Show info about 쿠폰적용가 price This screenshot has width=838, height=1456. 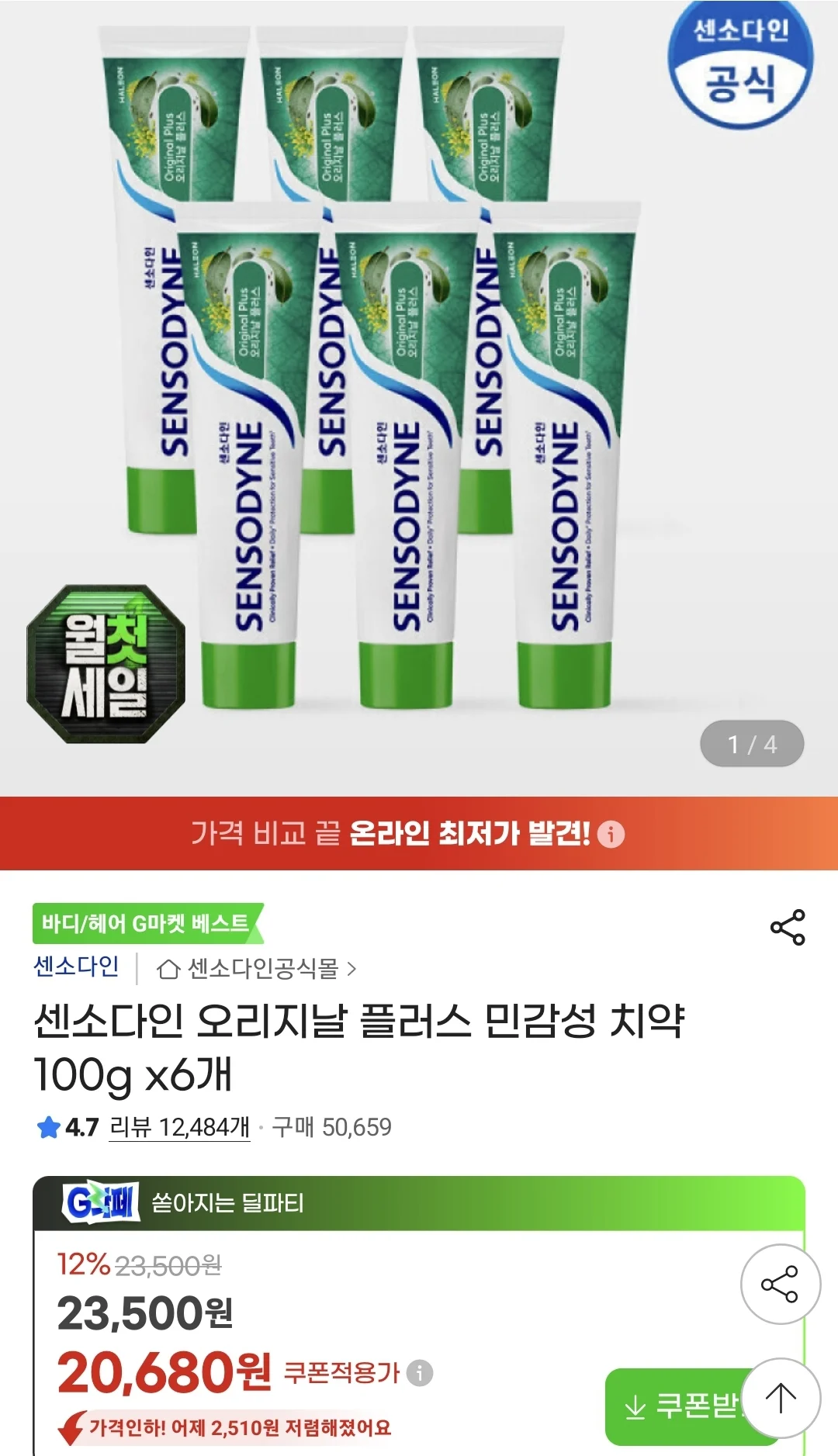pyautogui.click(x=420, y=1373)
